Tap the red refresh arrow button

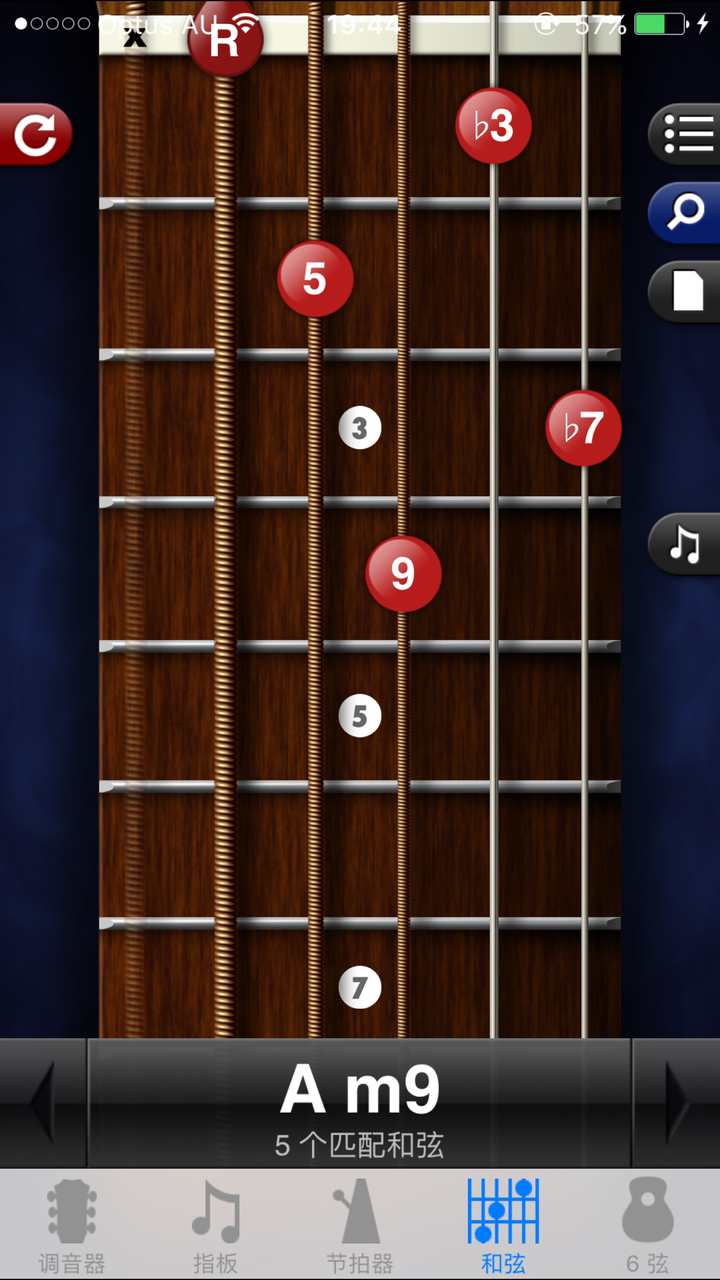pyautogui.click(x=35, y=135)
